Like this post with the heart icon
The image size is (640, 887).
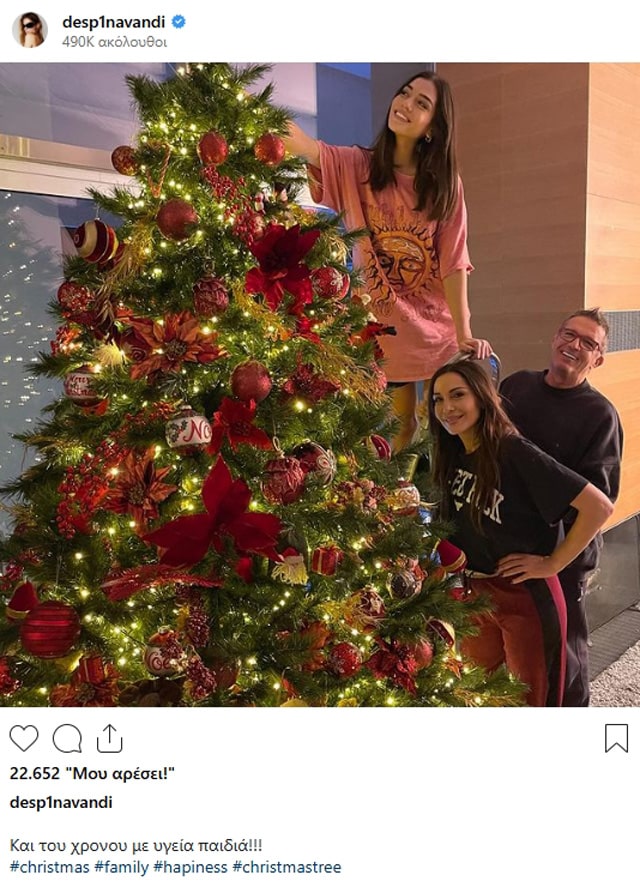[24, 739]
